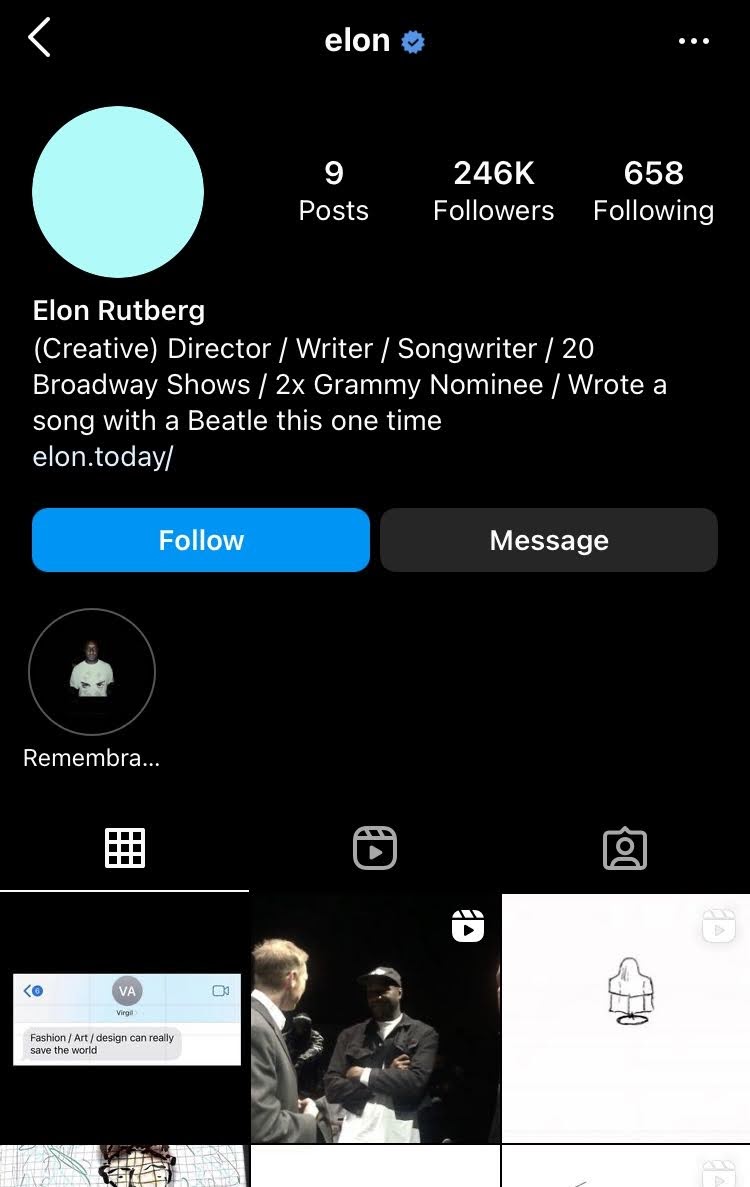The height and width of the screenshot is (1187, 750).
Task: Go back using the top arrow
Action: [x=39, y=39]
